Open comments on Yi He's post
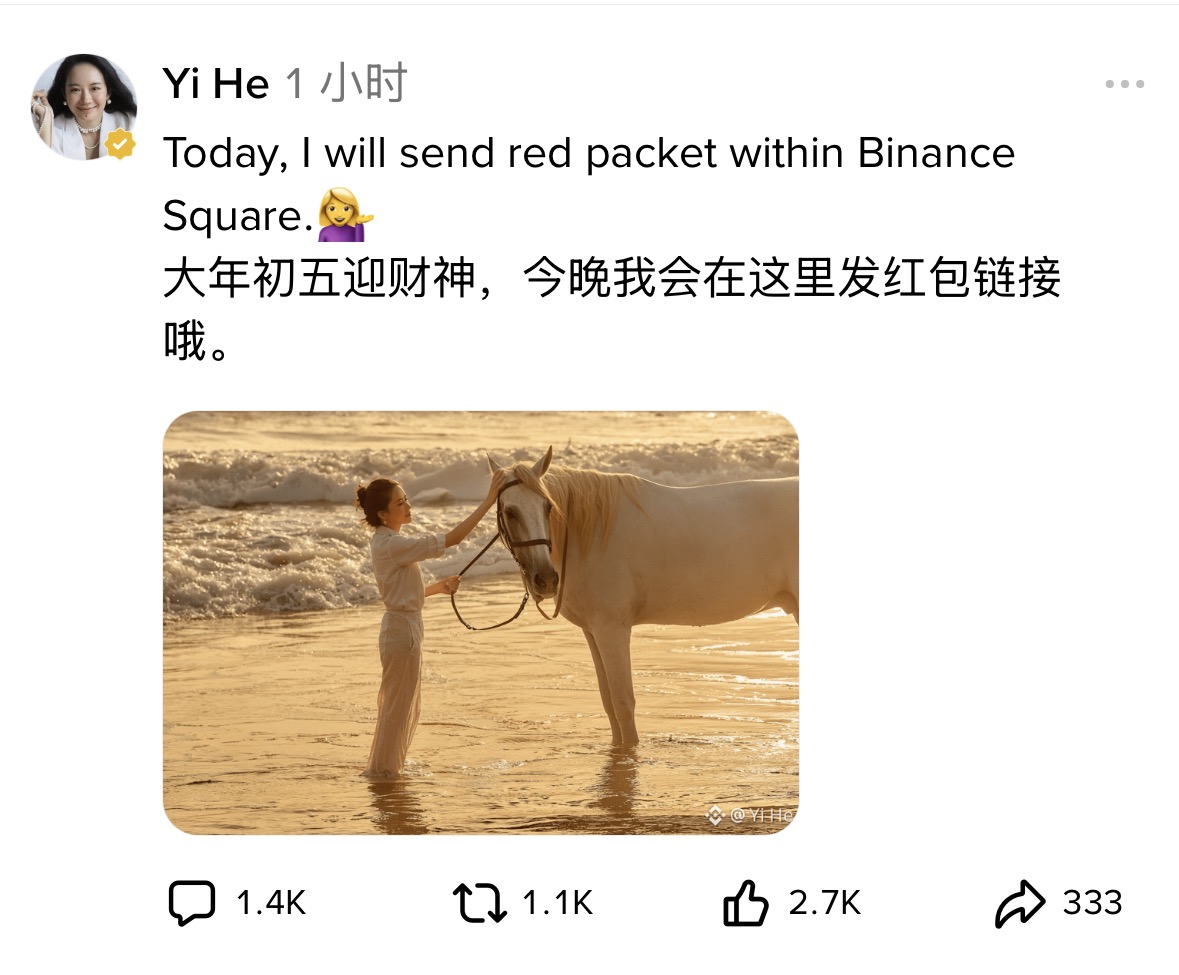 [191, 904]
